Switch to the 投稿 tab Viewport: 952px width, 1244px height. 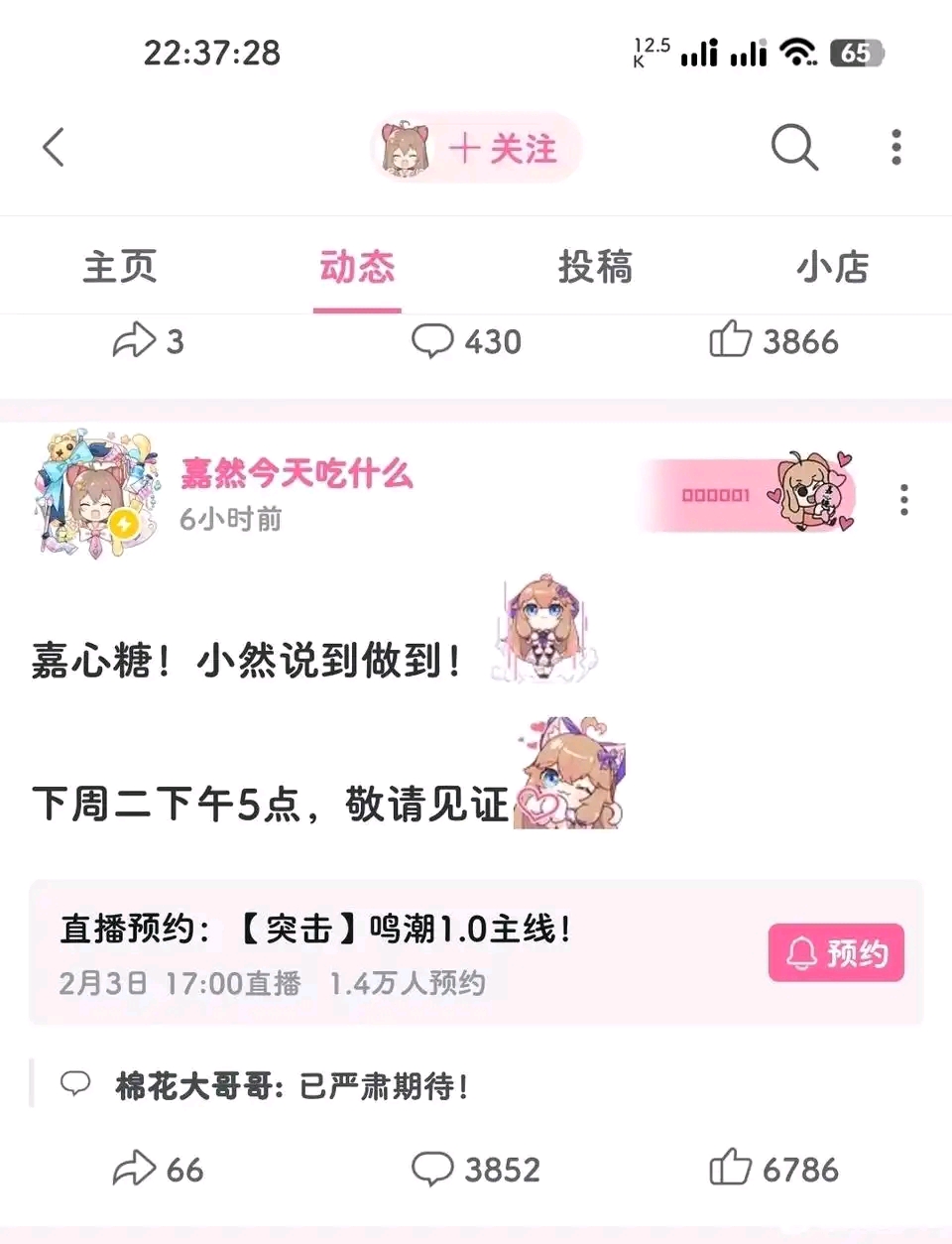594,267
